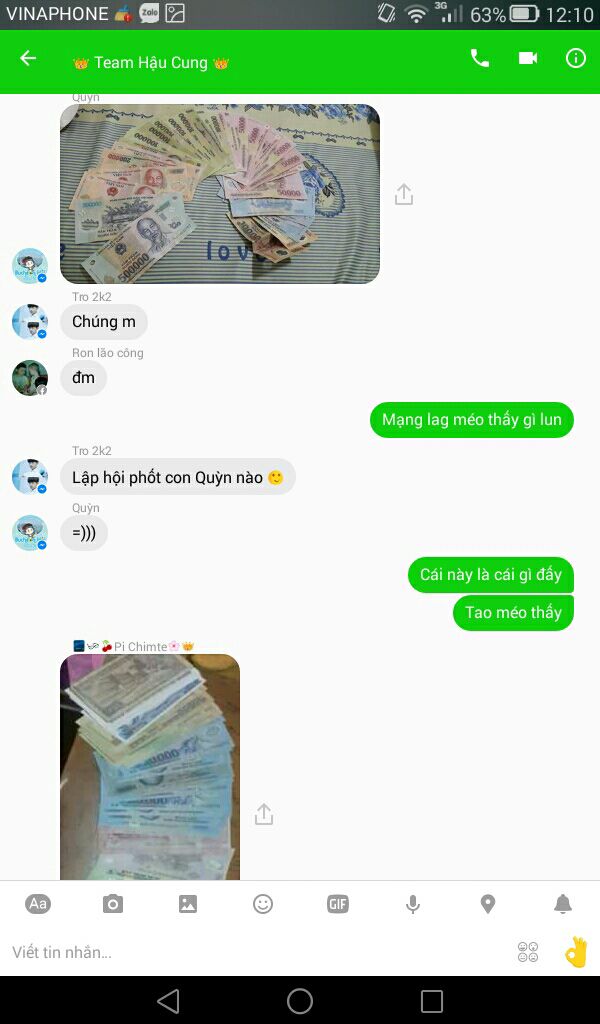Go back from Team Hậu Cung chat
Image resolution: width=600 pixels, height=1024 pixels.
coord(28,59)
